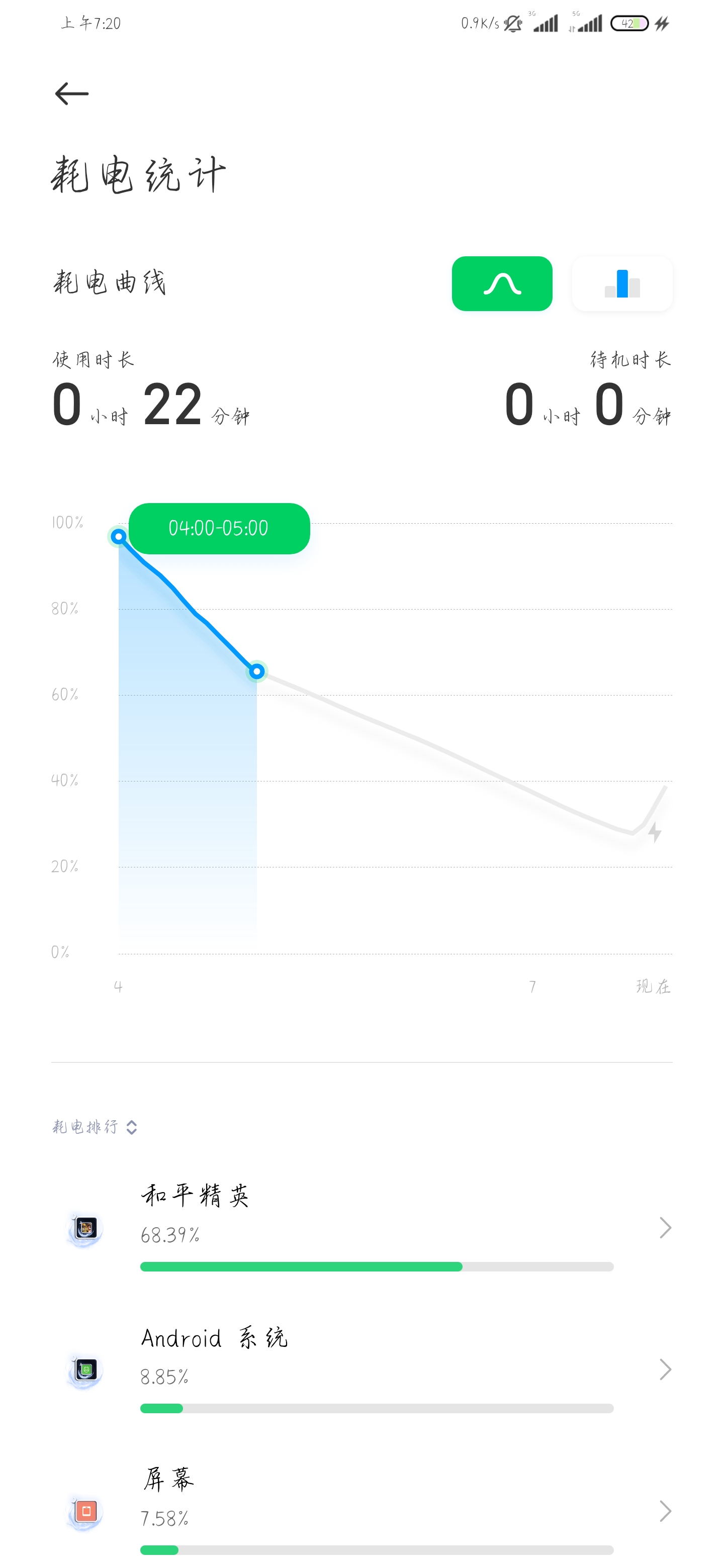Open the 耗电排行 sort dropdown
The width and height of the screenshot is (724, 1568).
click(x=95, y=1127)
